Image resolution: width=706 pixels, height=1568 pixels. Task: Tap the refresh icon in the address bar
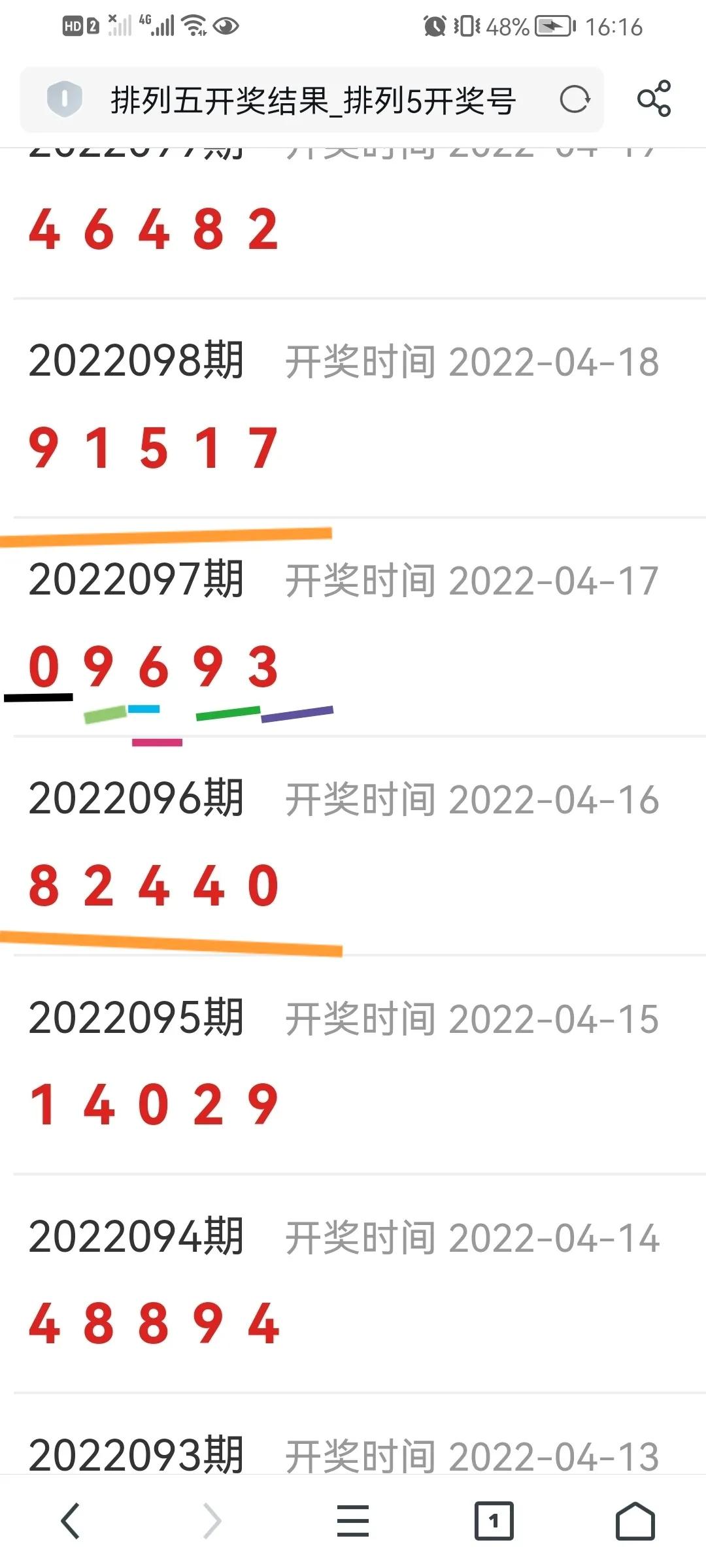[575, 100]
